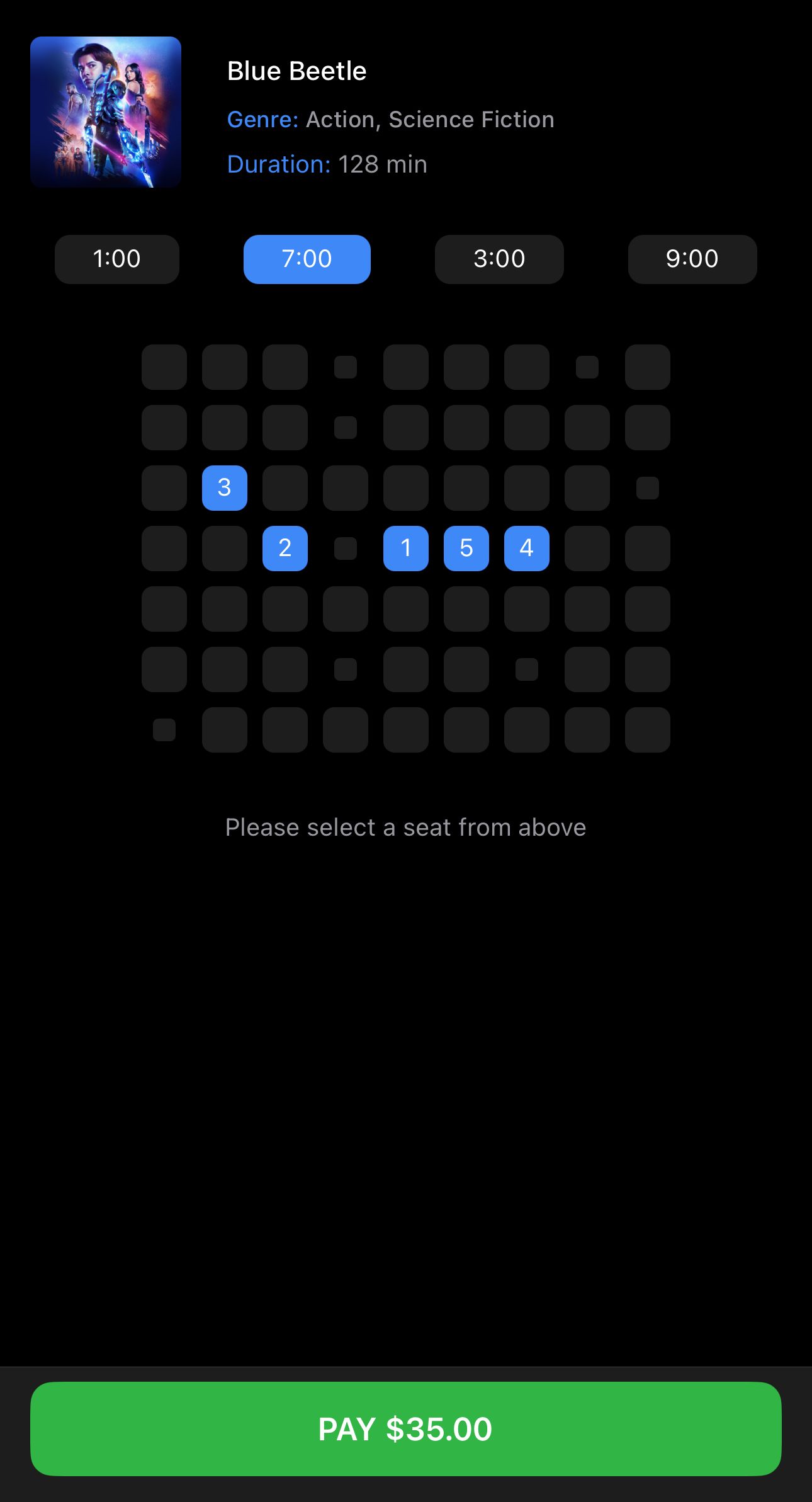
Task: Deselect seat number 4
Action: pos(527,549)
